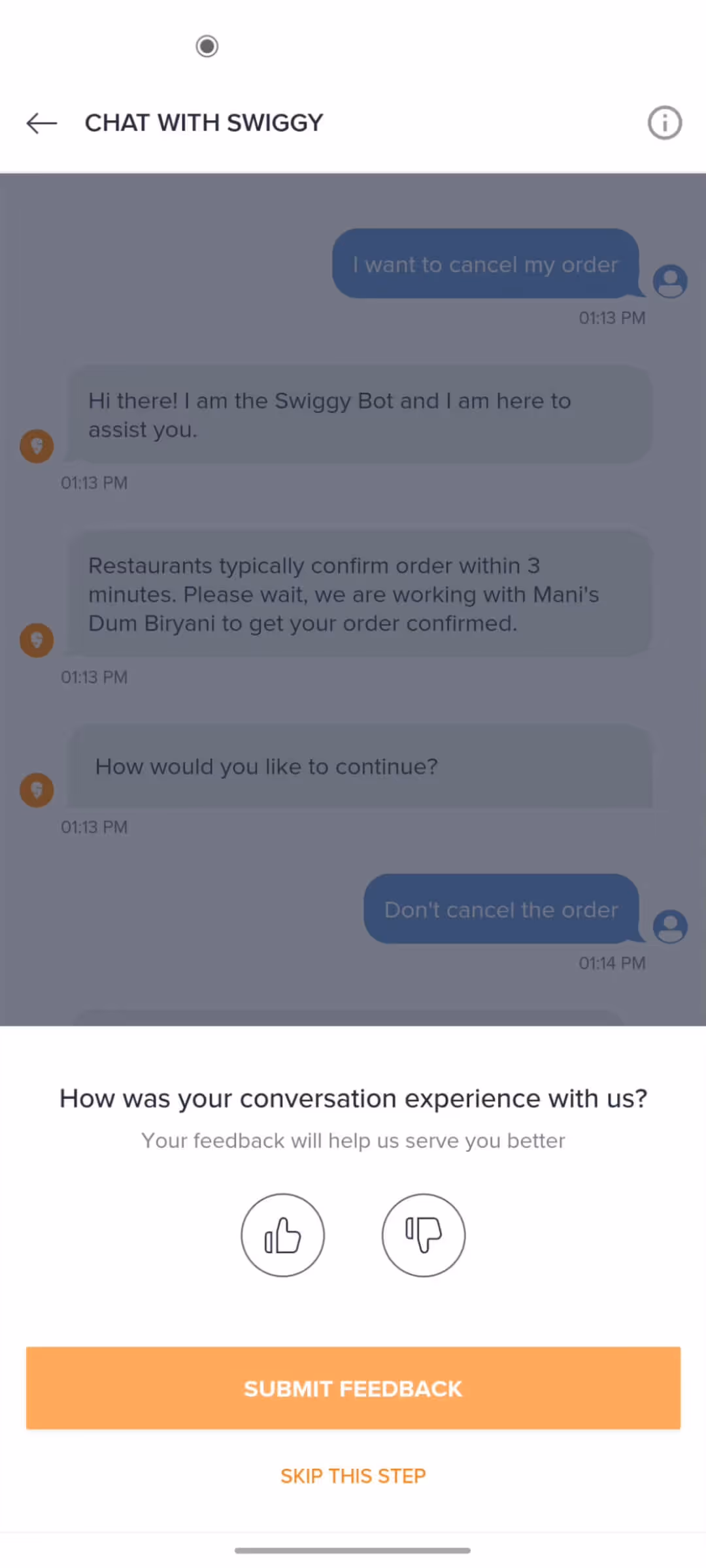Open the info icon in header
Screen dimensions: 706x1568
(665, 123)
